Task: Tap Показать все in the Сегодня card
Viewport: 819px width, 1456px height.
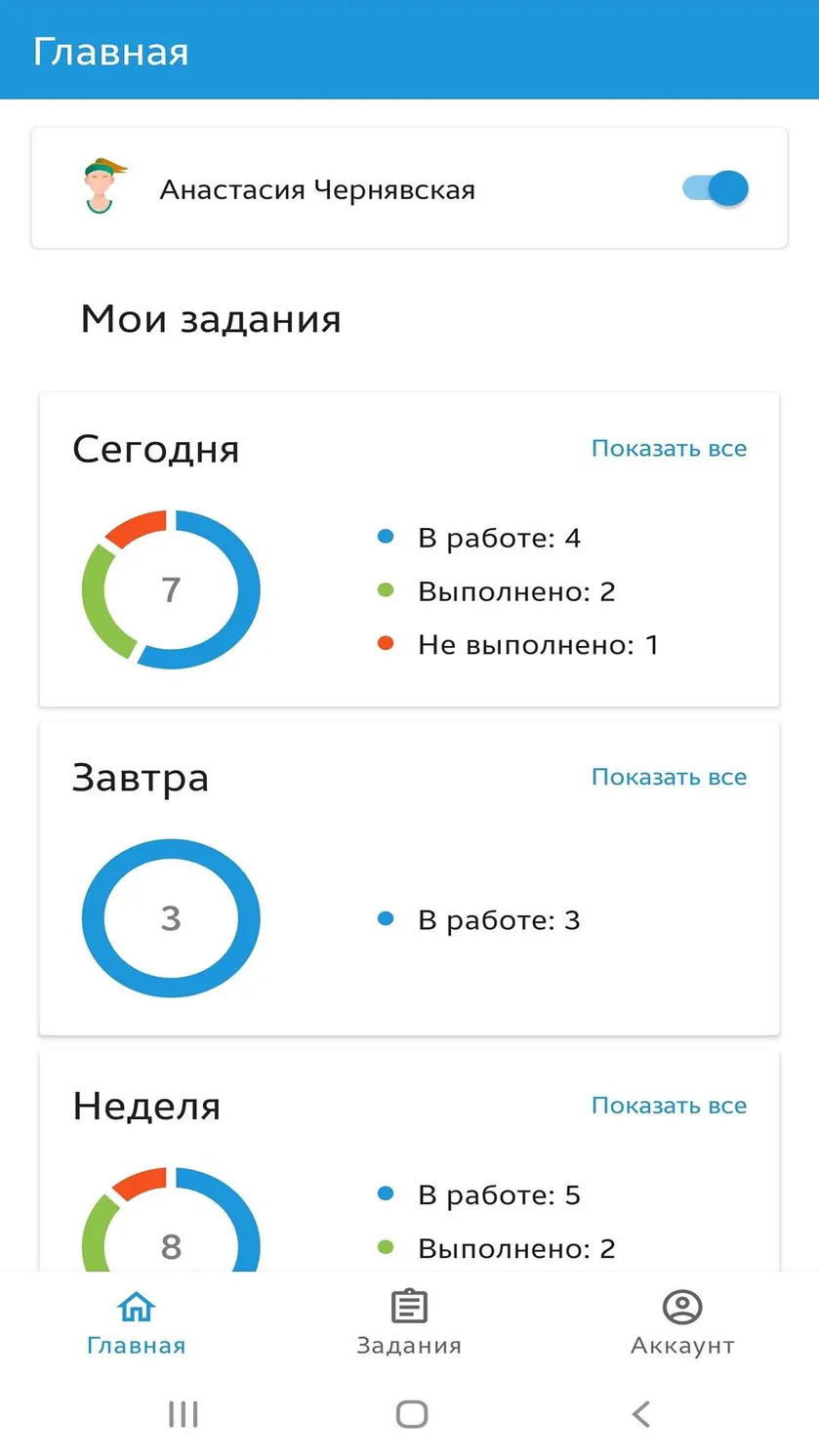Action: 669,449
